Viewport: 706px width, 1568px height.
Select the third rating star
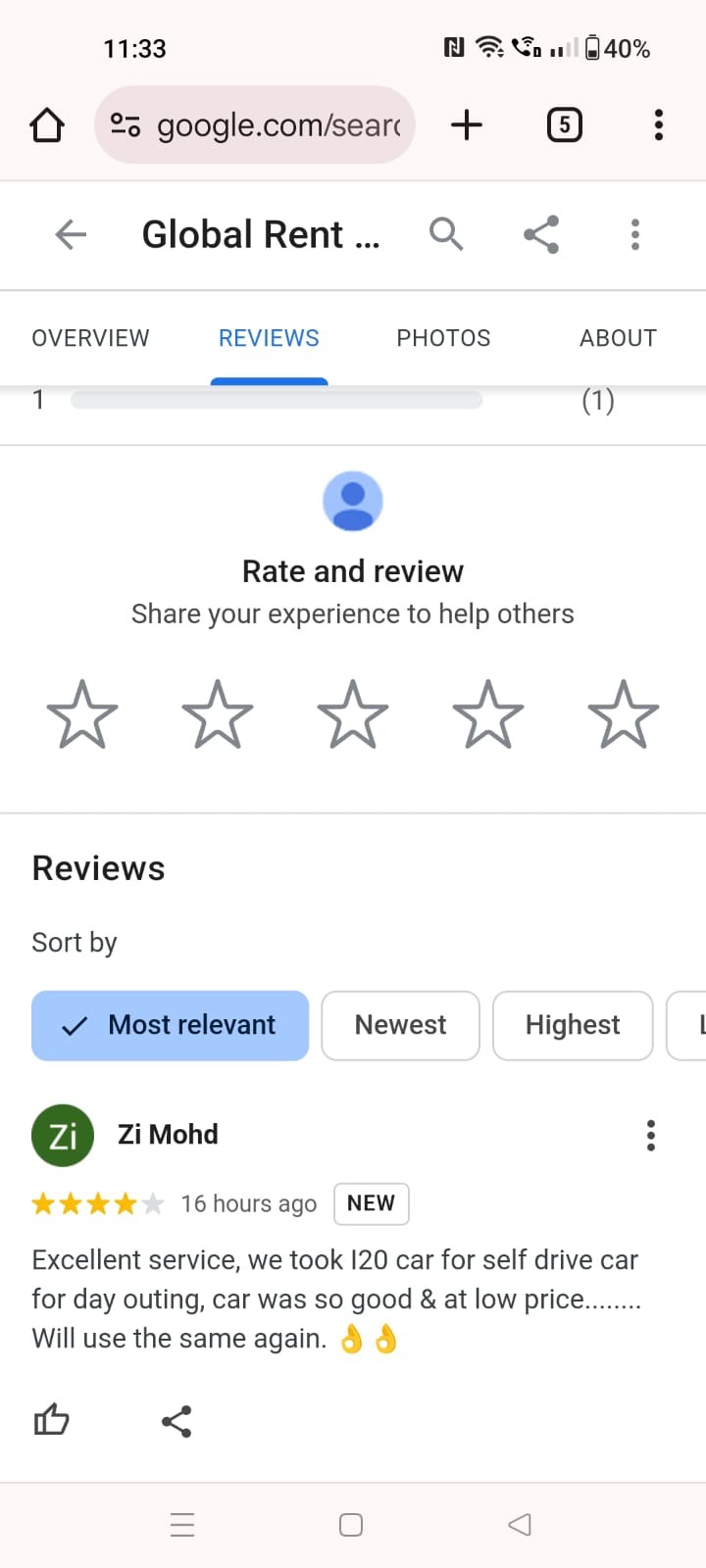(x=353, y=715)
